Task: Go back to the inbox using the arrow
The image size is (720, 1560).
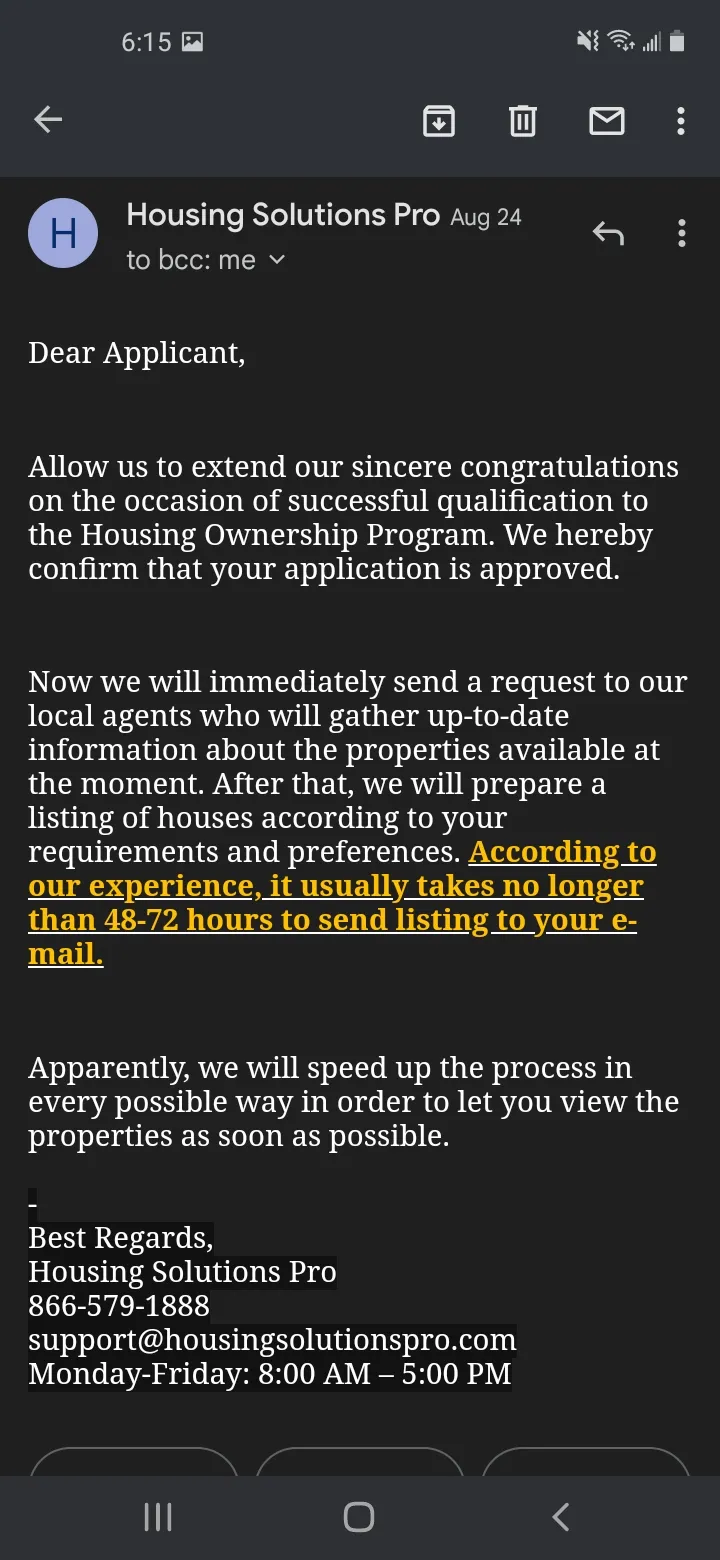Action: click(x=48, y=121)
